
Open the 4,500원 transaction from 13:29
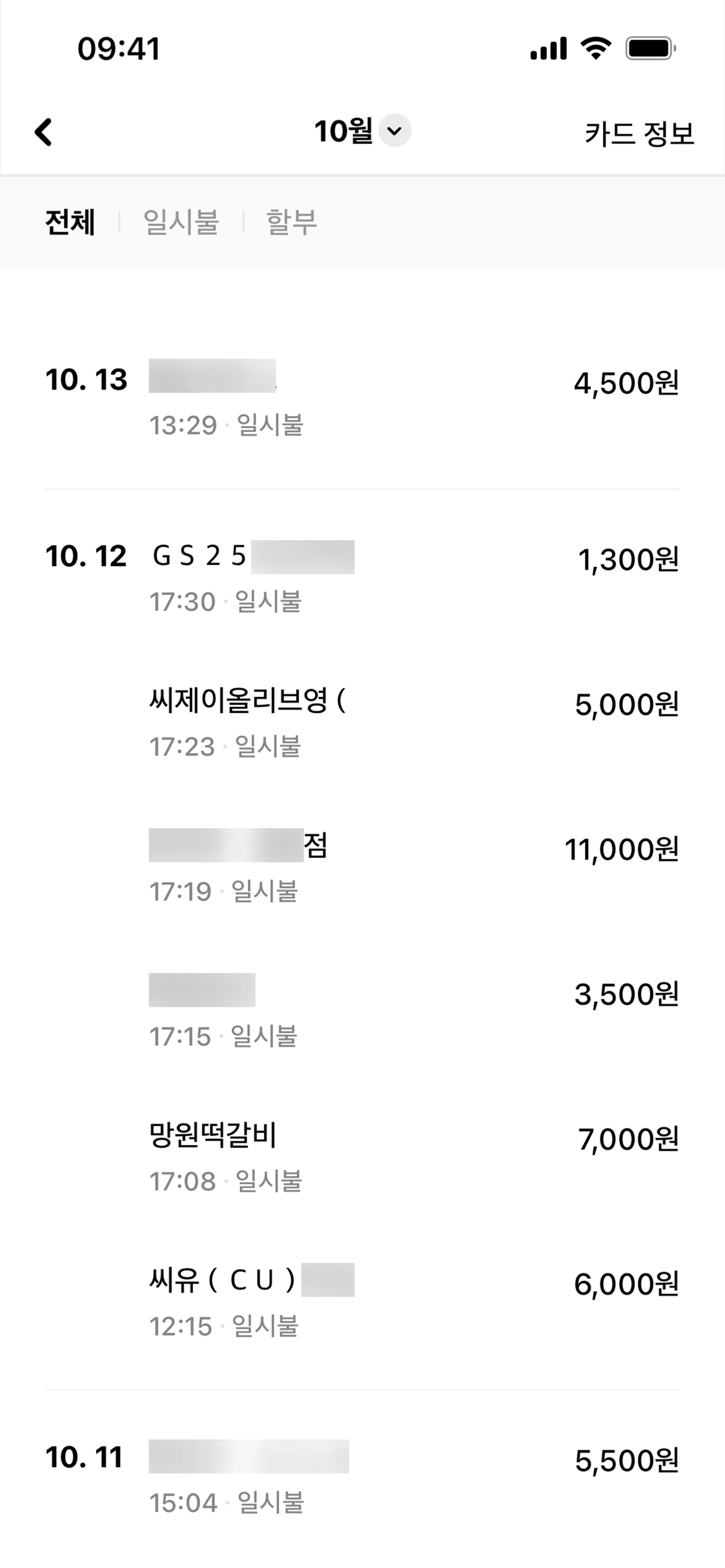[x=362, y=399]
